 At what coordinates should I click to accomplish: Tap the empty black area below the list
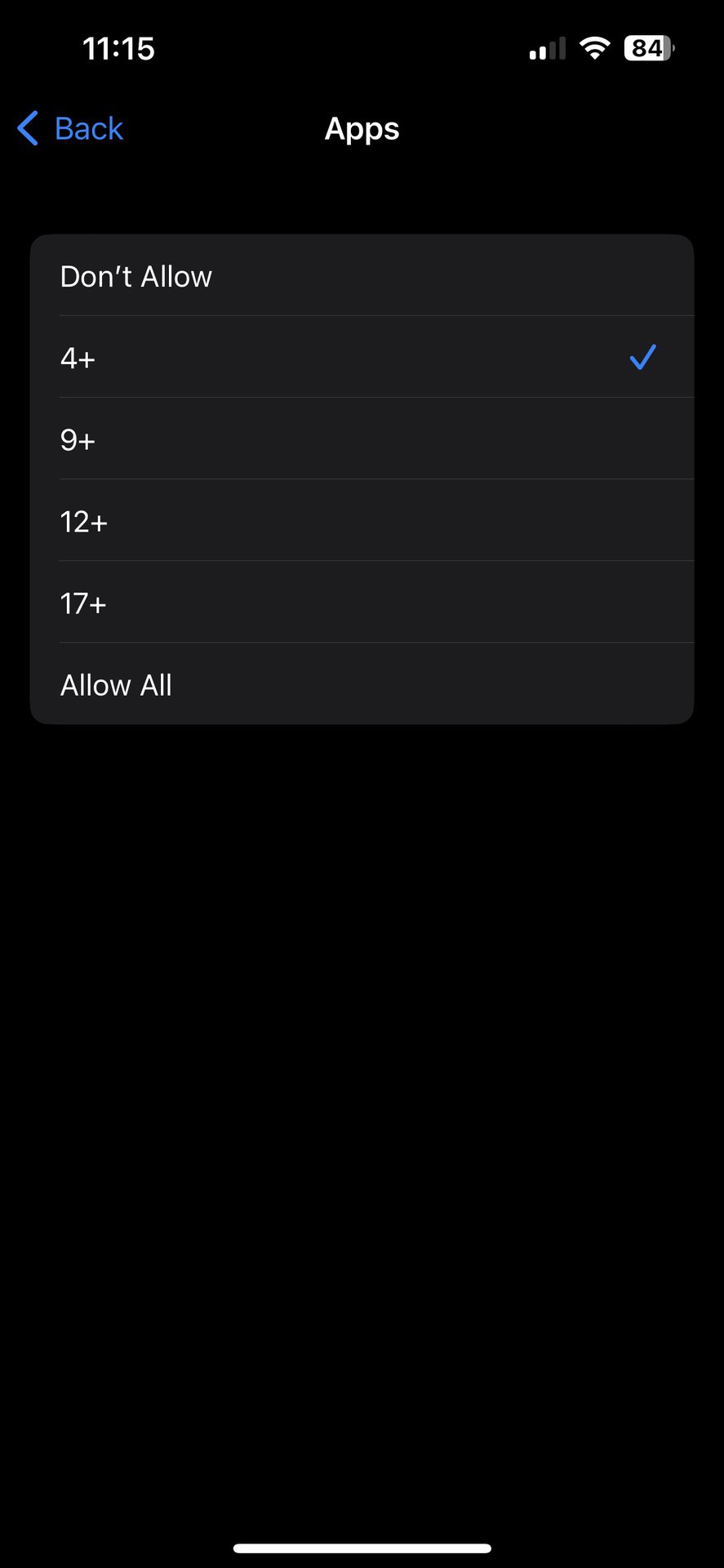[362, 1062]
